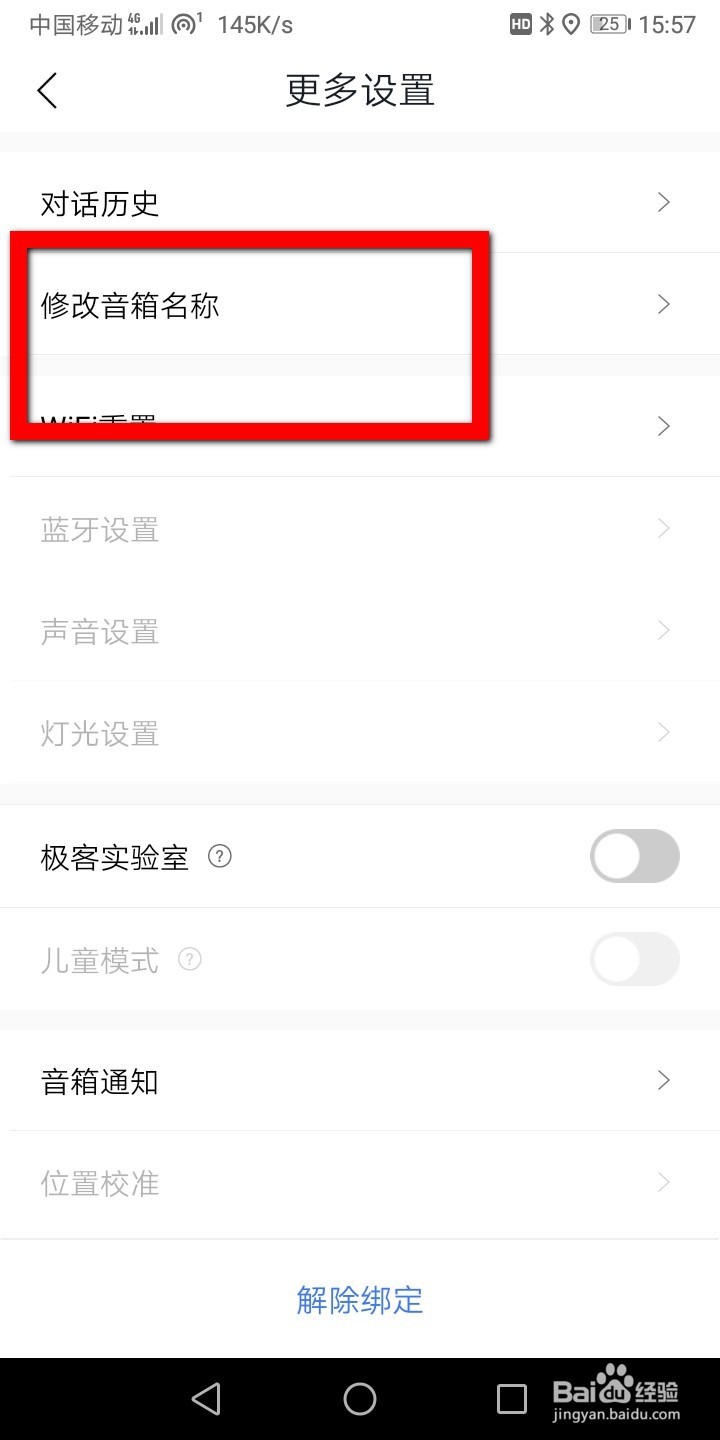Tap the back arrow to exit settings

[47, 90]
